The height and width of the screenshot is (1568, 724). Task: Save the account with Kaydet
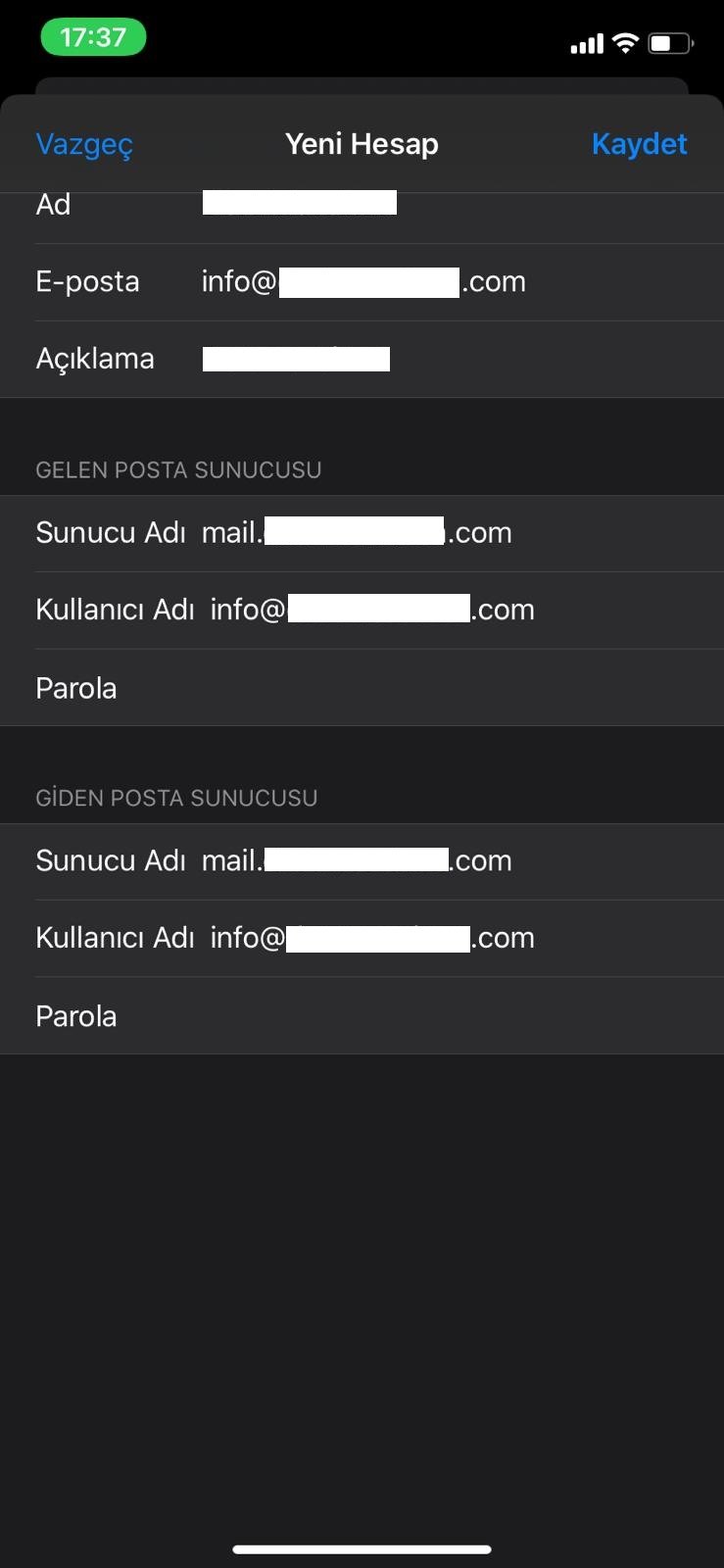[639, 144]
